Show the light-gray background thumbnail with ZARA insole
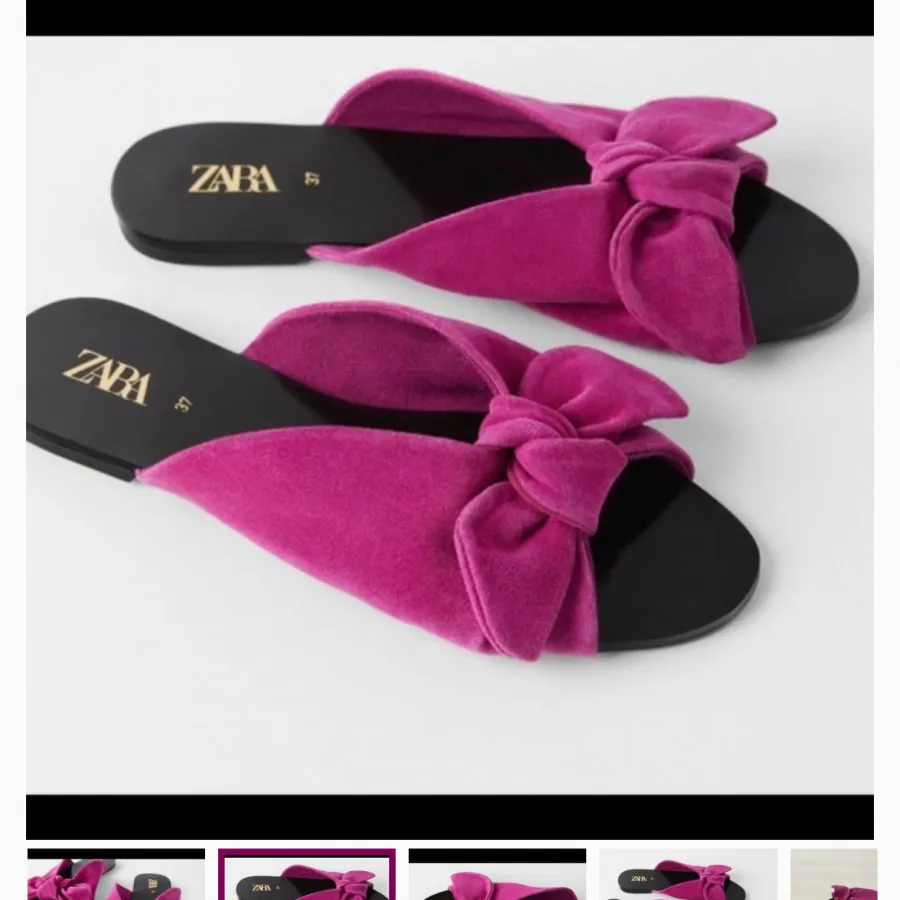Image resolution: width=900 pixels, height=900 pixels. (688, 875)
